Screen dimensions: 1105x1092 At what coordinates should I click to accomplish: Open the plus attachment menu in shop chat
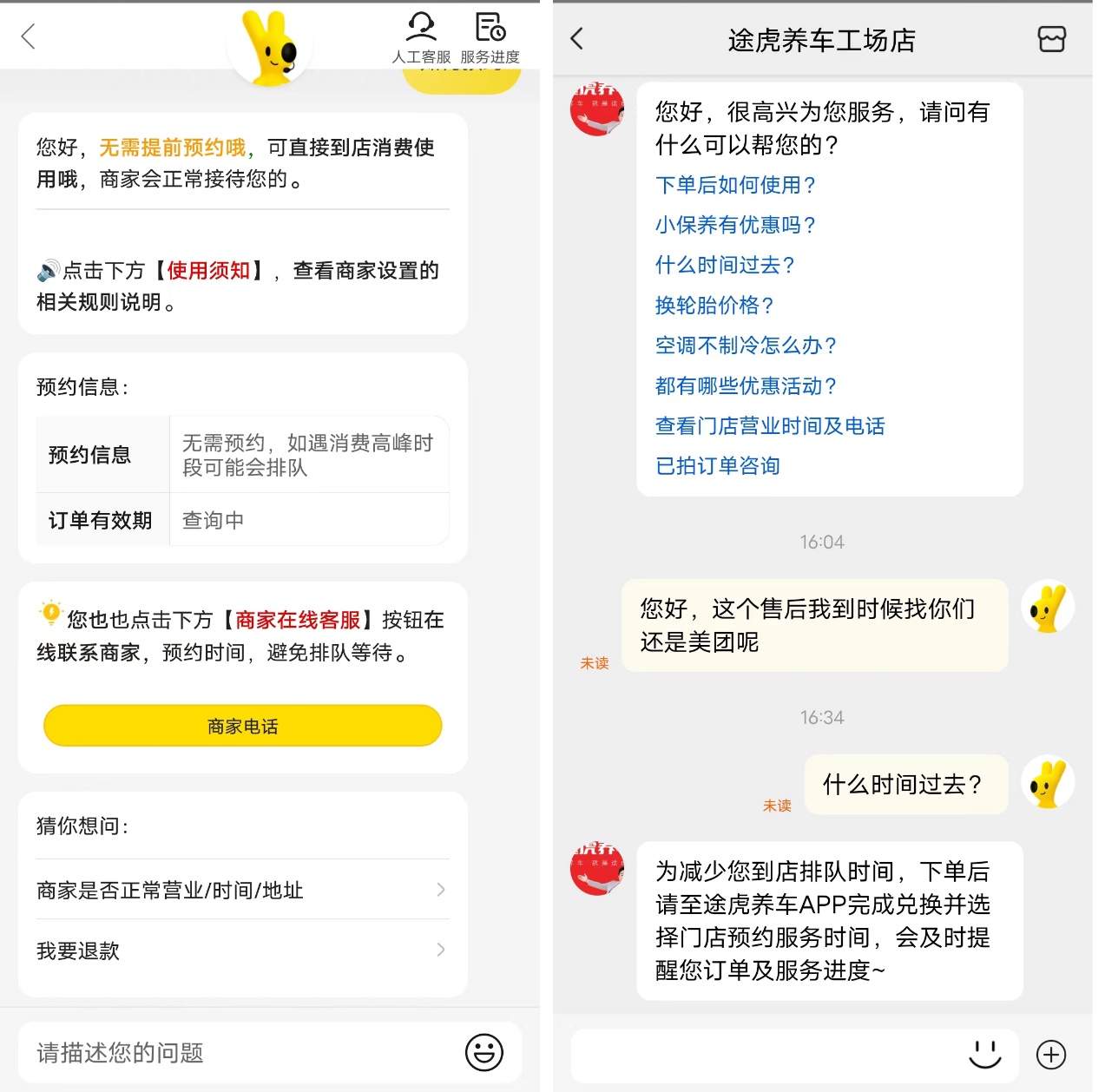pyautogui.click(x=1051, y=1055)
